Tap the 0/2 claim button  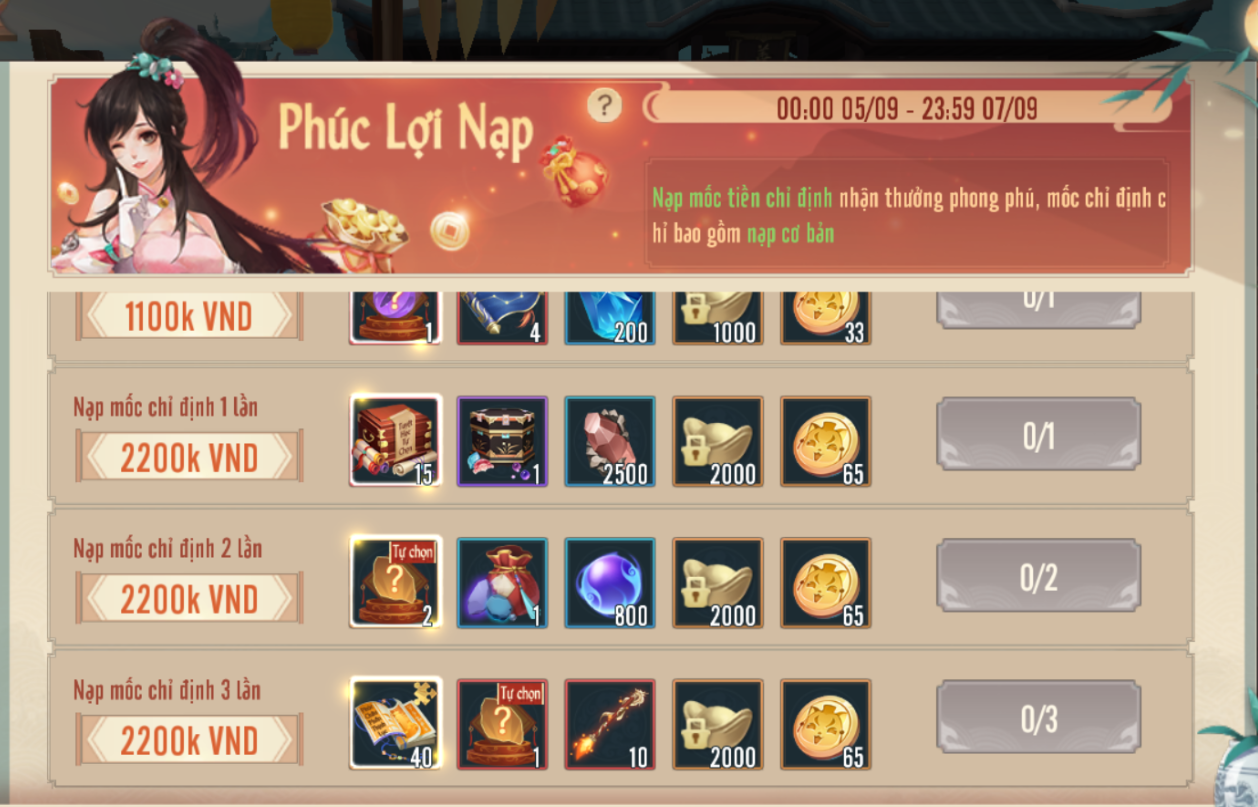click(1038, 578)
